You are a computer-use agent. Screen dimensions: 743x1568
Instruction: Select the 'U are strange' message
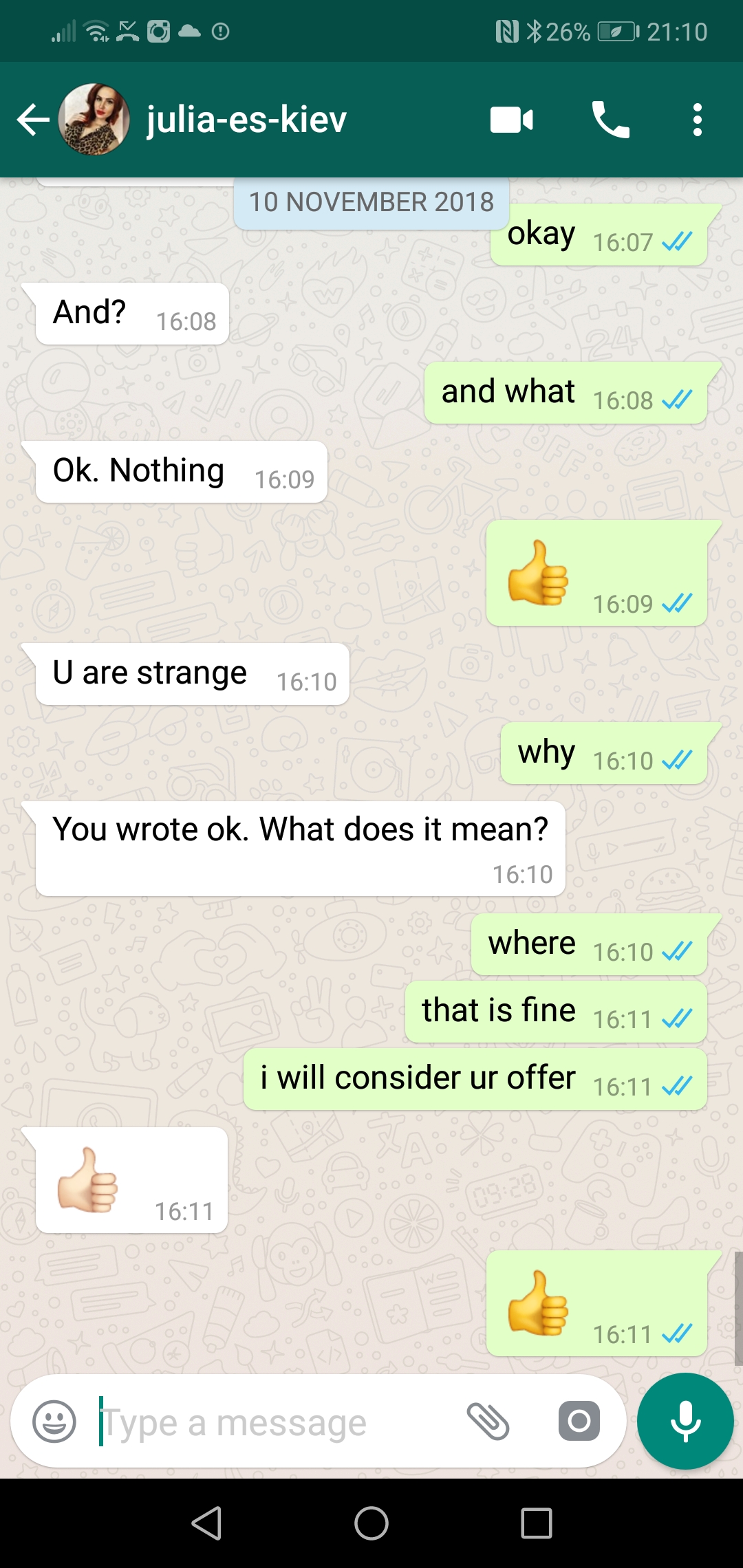coord(149,673)
